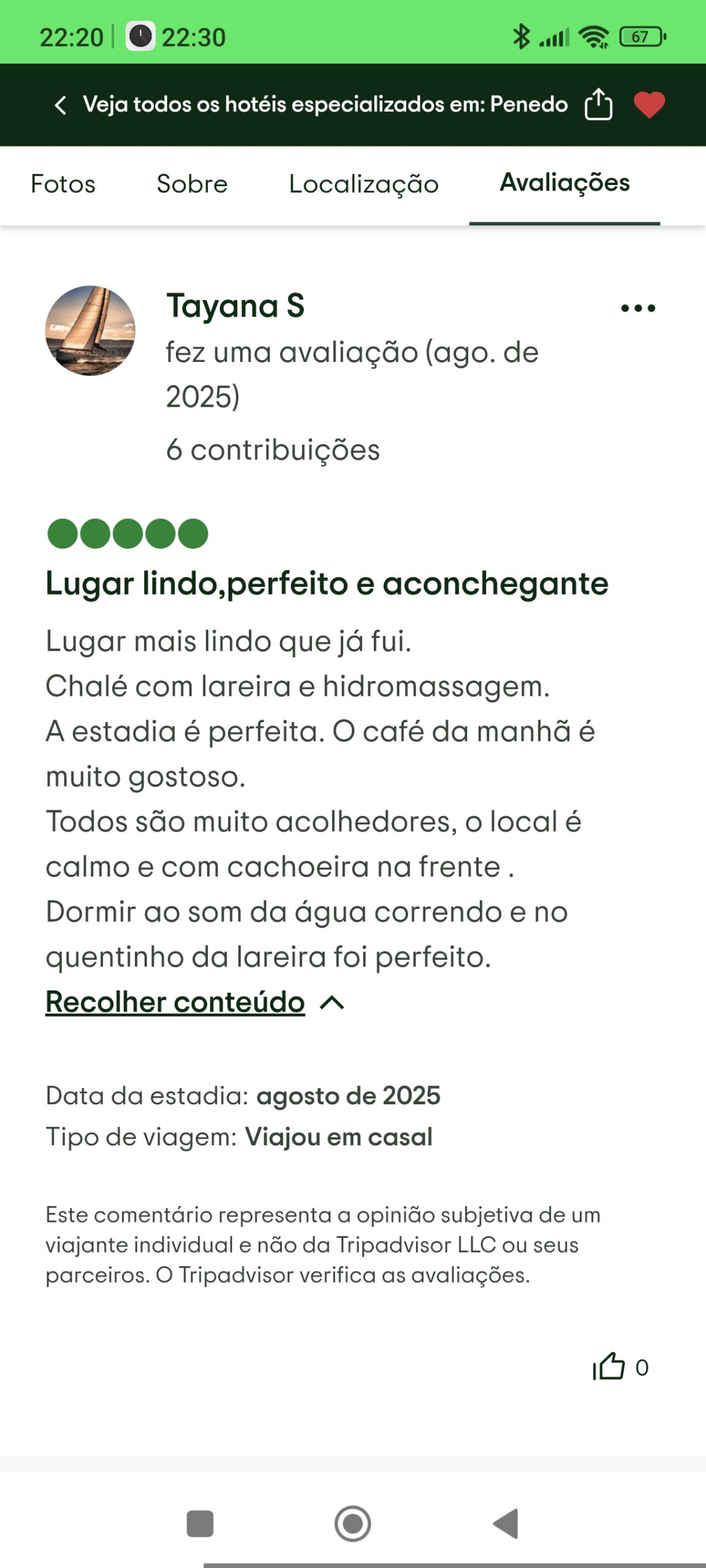Tap the system back button
The image size is (706, 1568).
point(506,1523)
